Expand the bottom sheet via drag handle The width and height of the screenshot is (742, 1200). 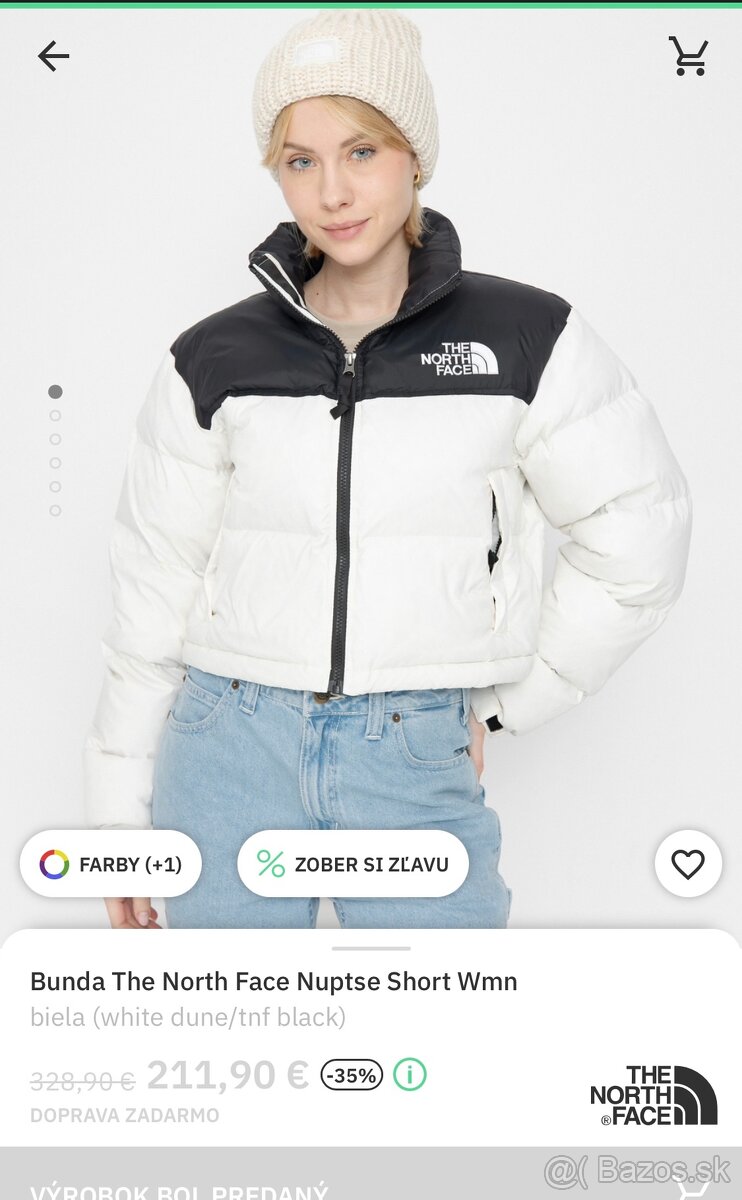tap(371, 946)
